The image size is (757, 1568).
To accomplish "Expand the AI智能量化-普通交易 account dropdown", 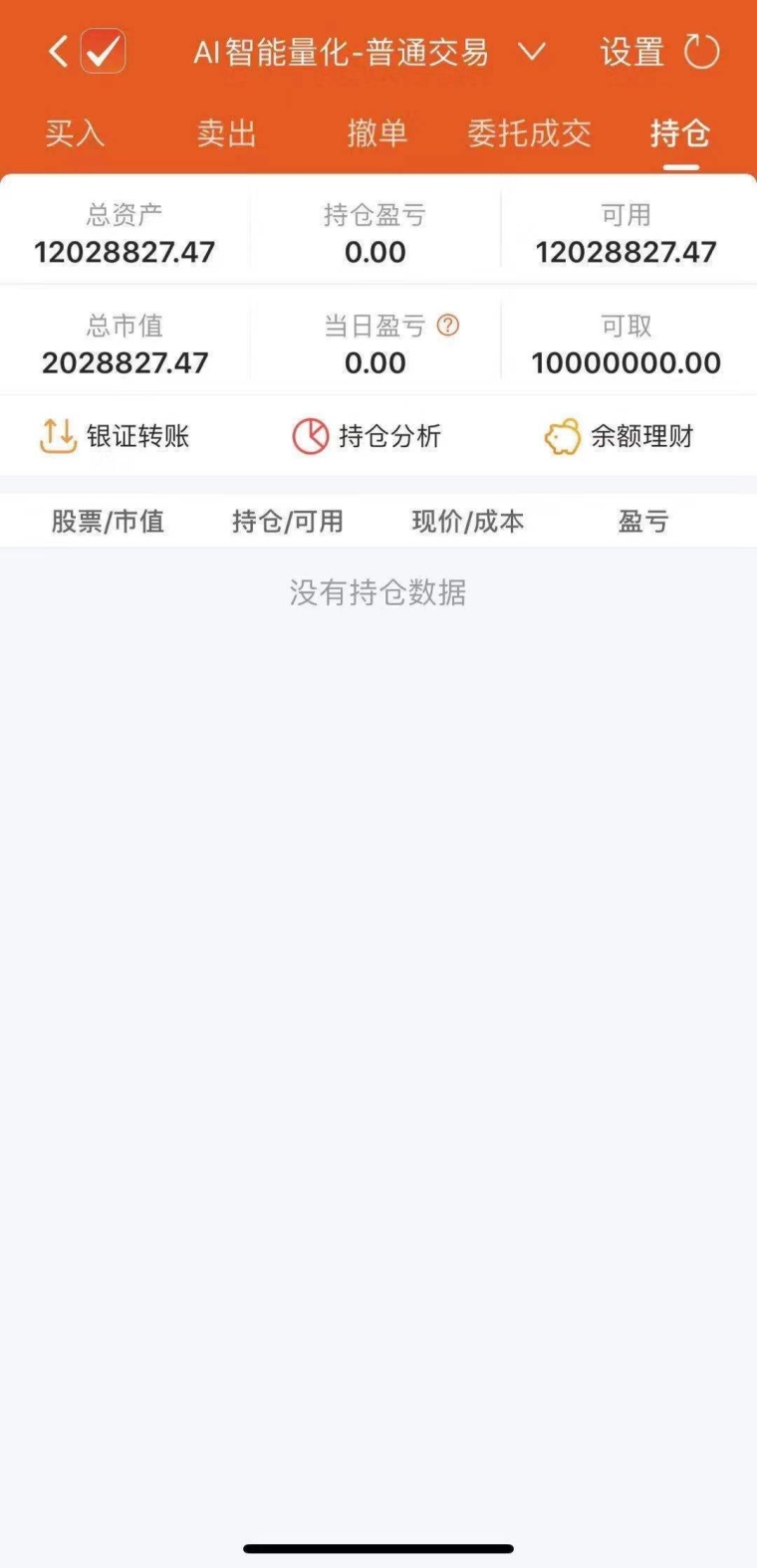I will (533, 52).
